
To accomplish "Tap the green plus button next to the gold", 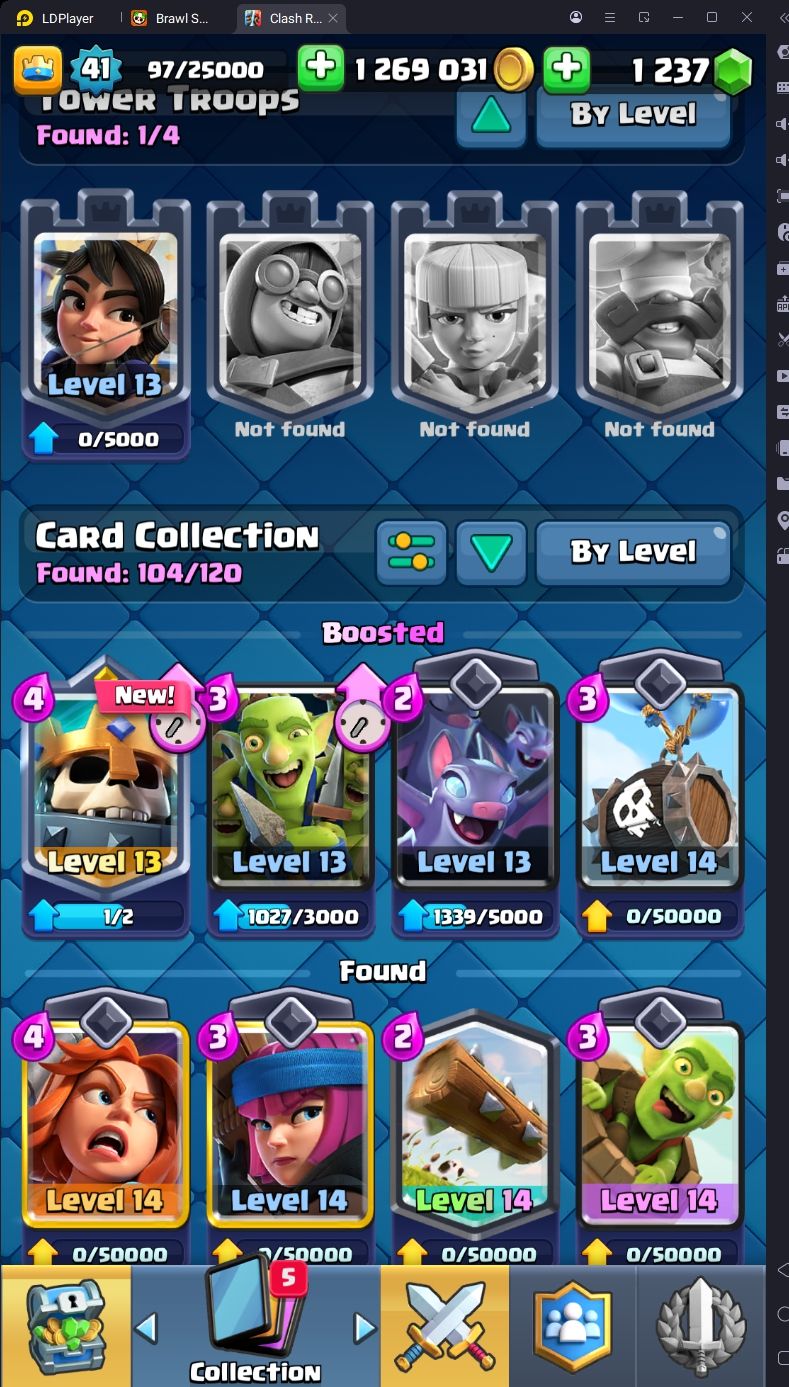I will 321,68.
